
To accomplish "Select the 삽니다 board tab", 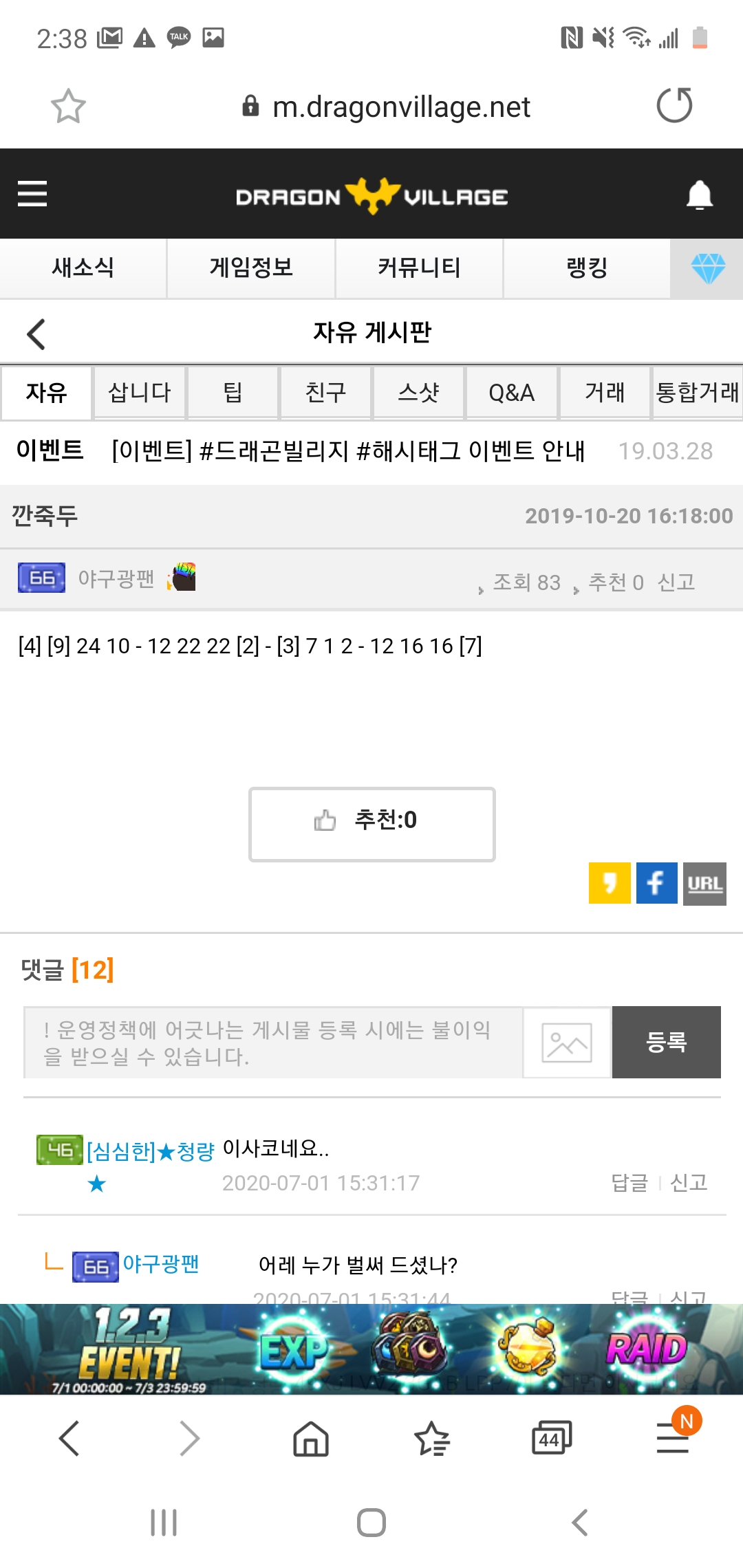I will tap(140, 393).
